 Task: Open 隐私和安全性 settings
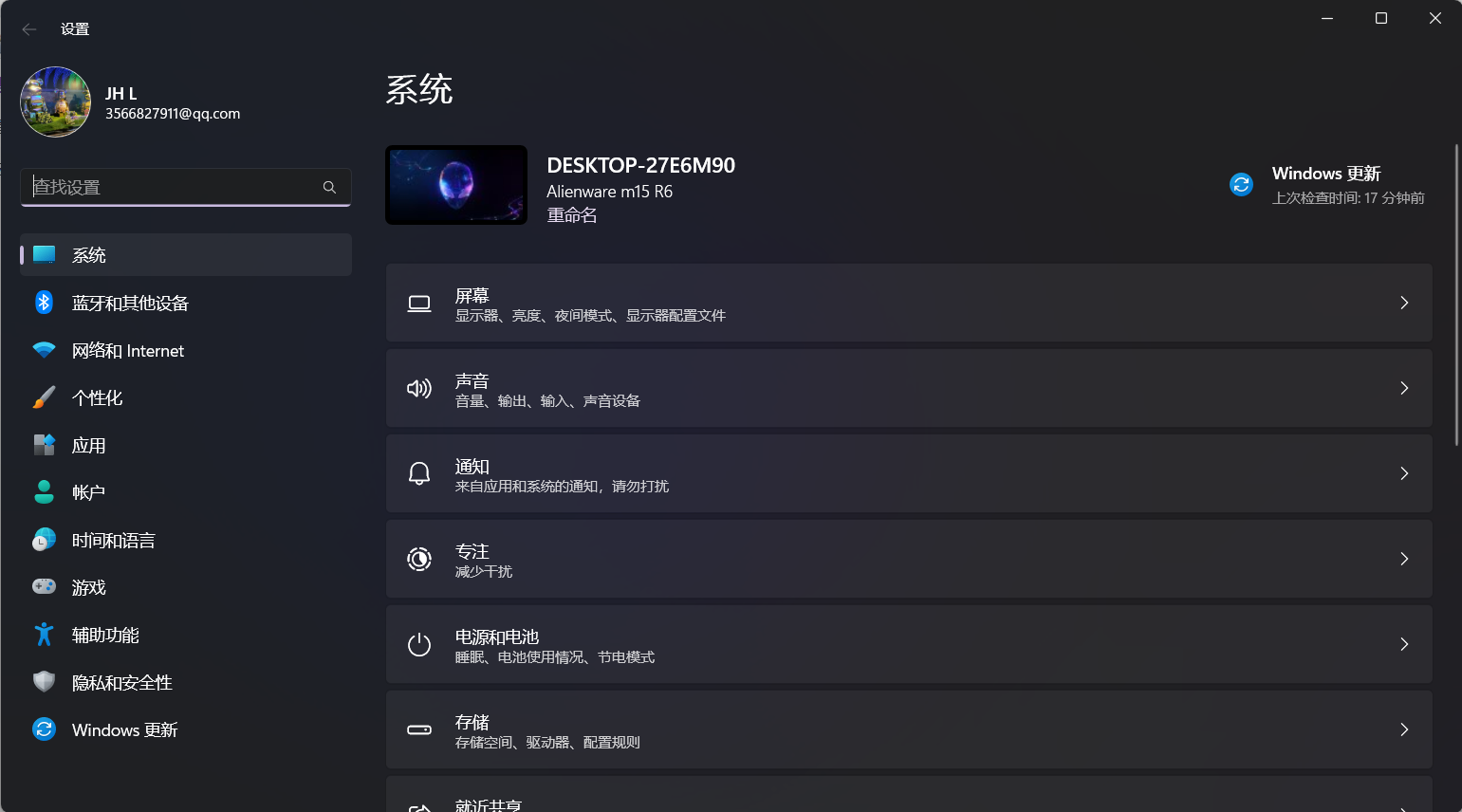pos(121,683)
